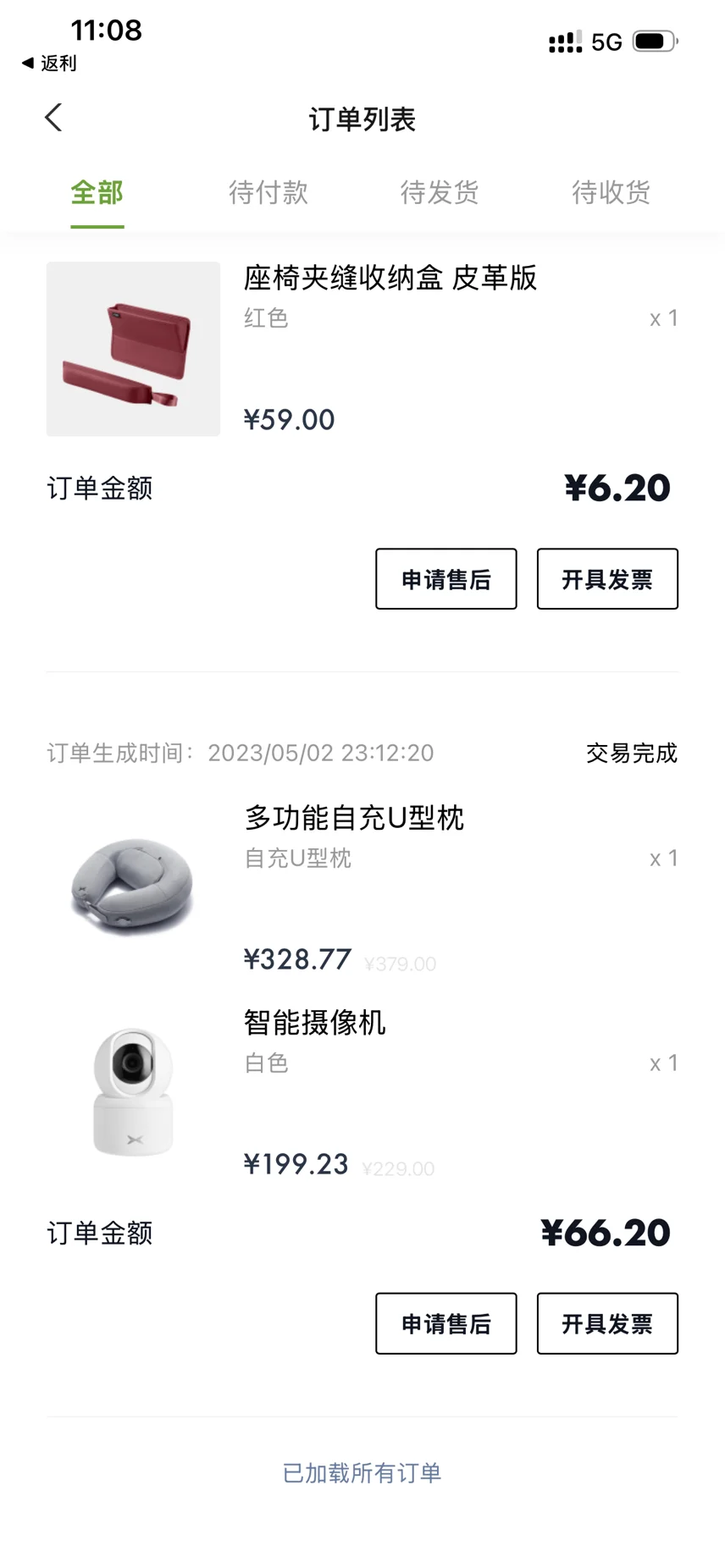725x1568 pixels.
Task: Return to the 返利 app
Action: (49, 63)
